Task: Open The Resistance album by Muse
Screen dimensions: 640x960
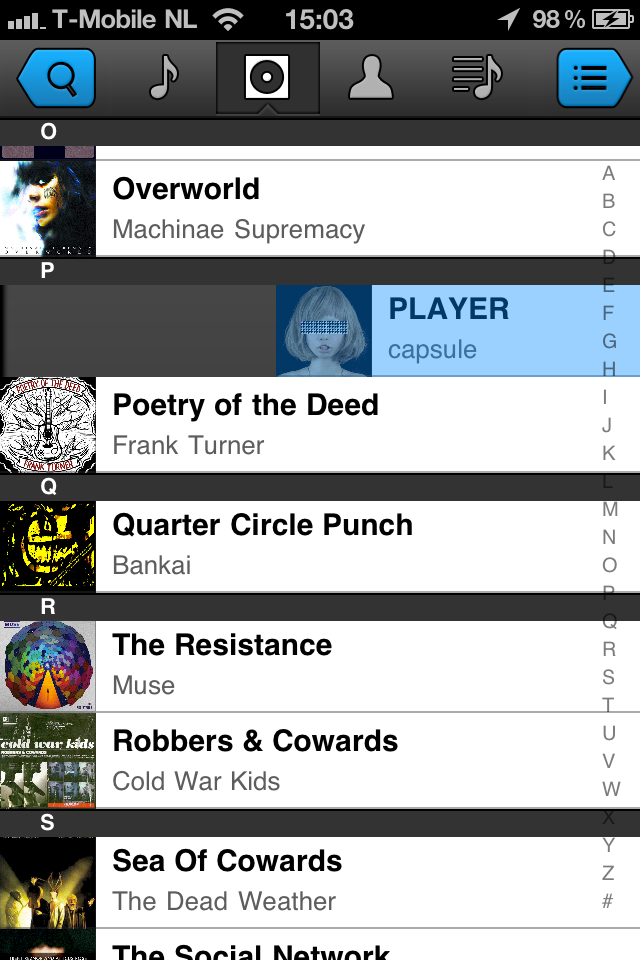Action: point(300,664)
